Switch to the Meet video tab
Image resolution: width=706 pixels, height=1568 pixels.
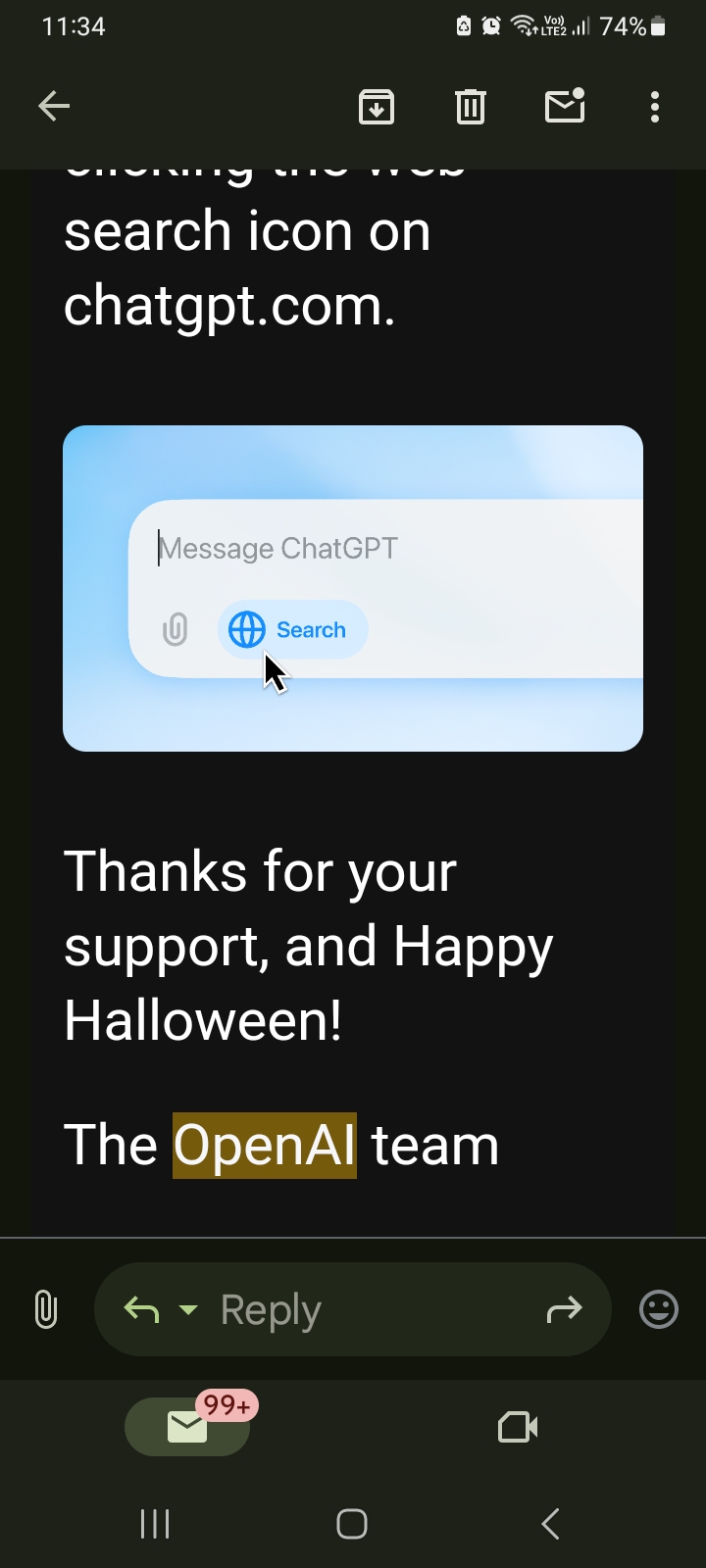[518, 1427]
